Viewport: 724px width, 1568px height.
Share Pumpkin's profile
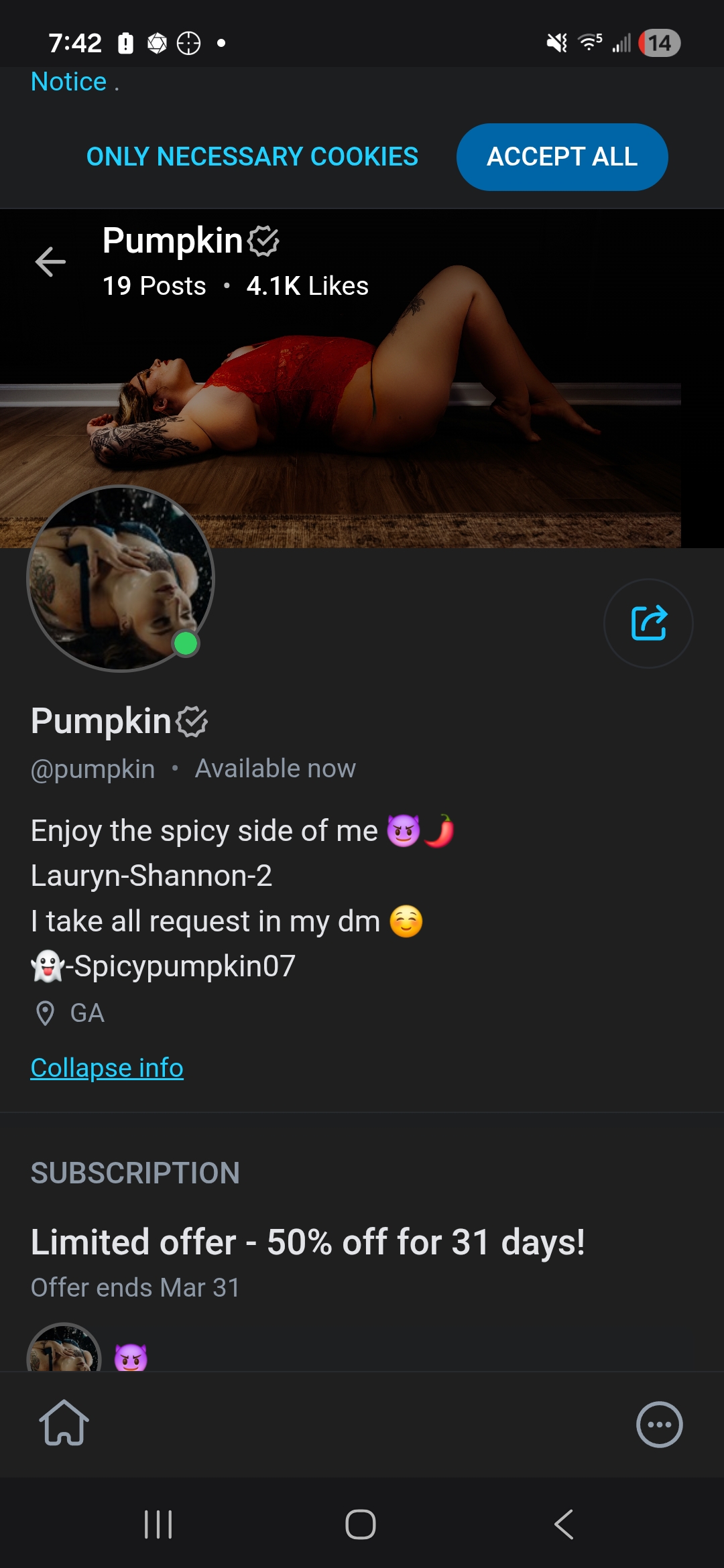(648, 623)
